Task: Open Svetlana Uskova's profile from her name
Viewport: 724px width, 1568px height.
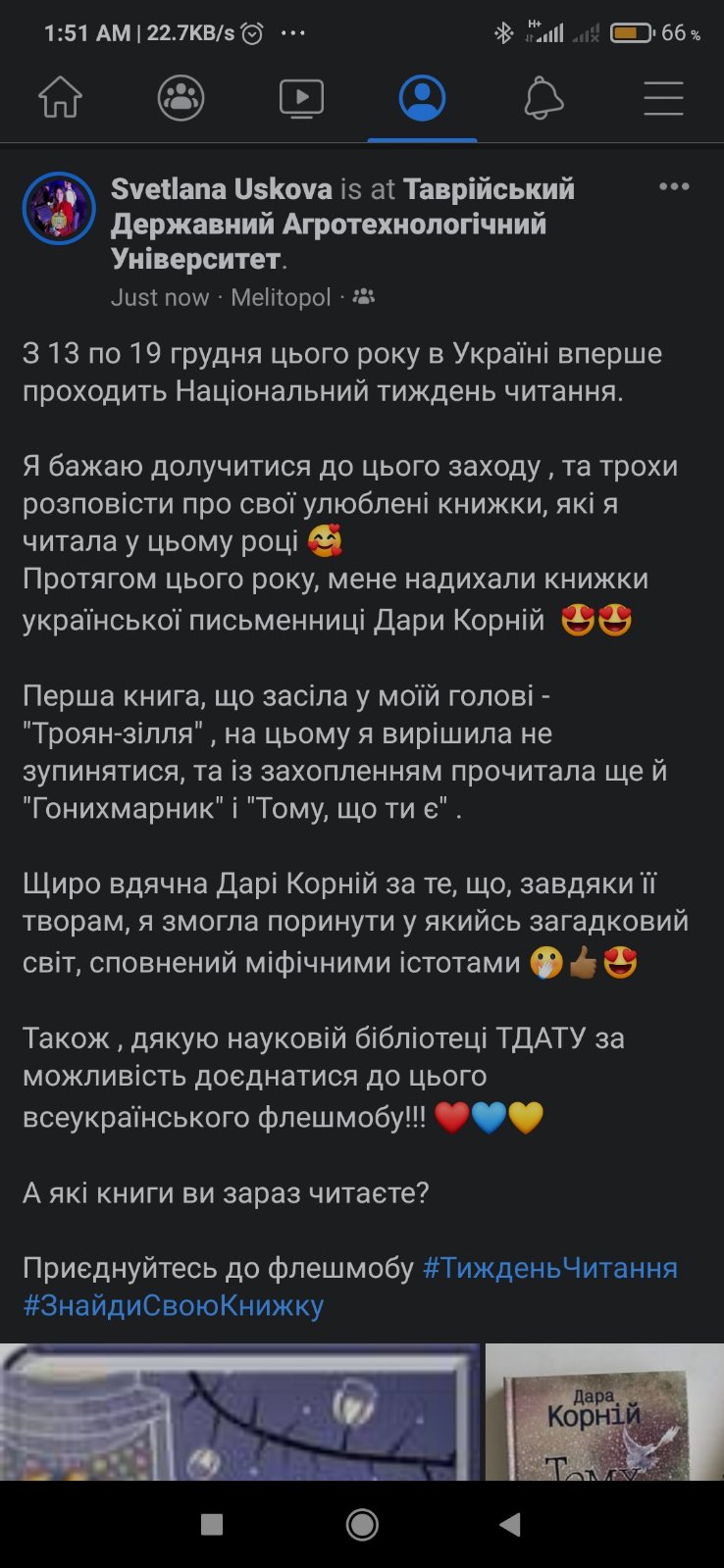Action: click(x=222, y=189)
